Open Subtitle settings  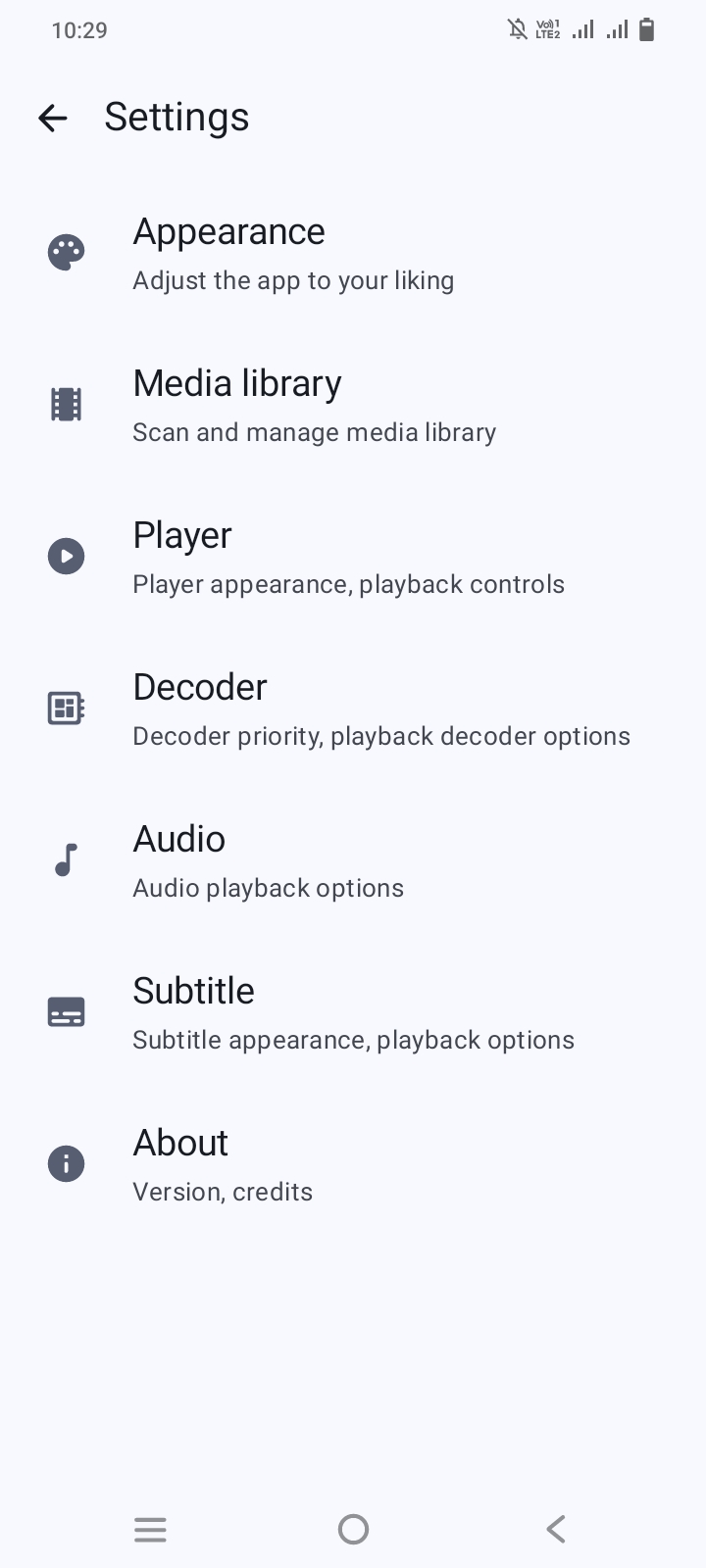point(353,1013)
